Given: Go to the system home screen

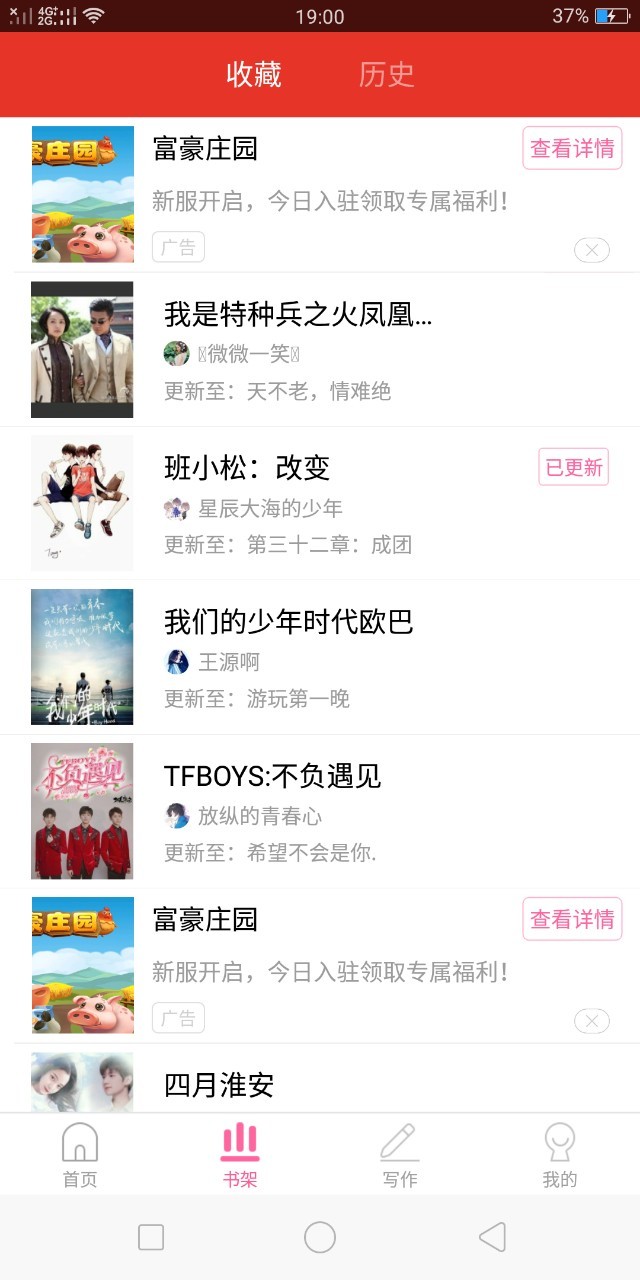Looking at the screenshot, I should pyautogui.click(x=320, y=1237).
